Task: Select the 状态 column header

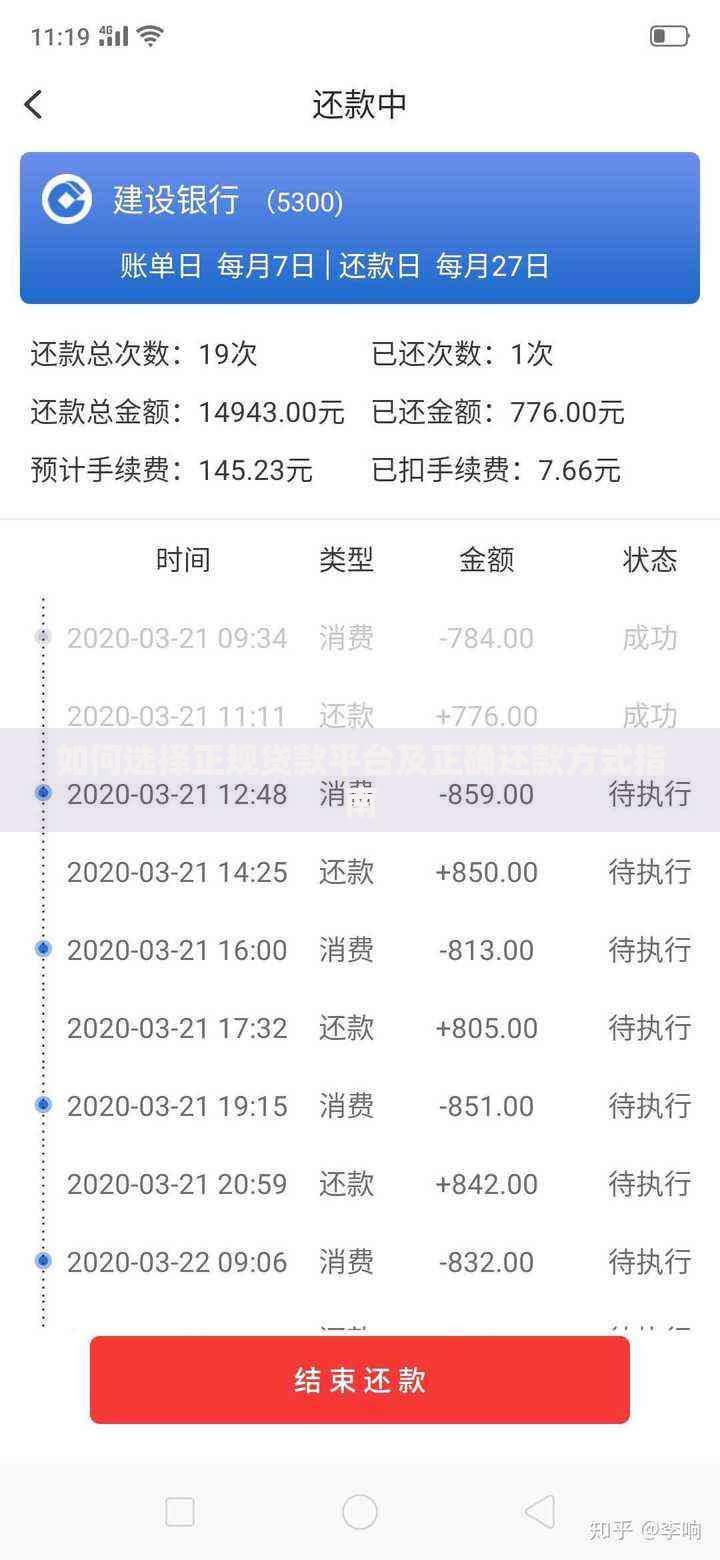Action: [x=651, y=560]
